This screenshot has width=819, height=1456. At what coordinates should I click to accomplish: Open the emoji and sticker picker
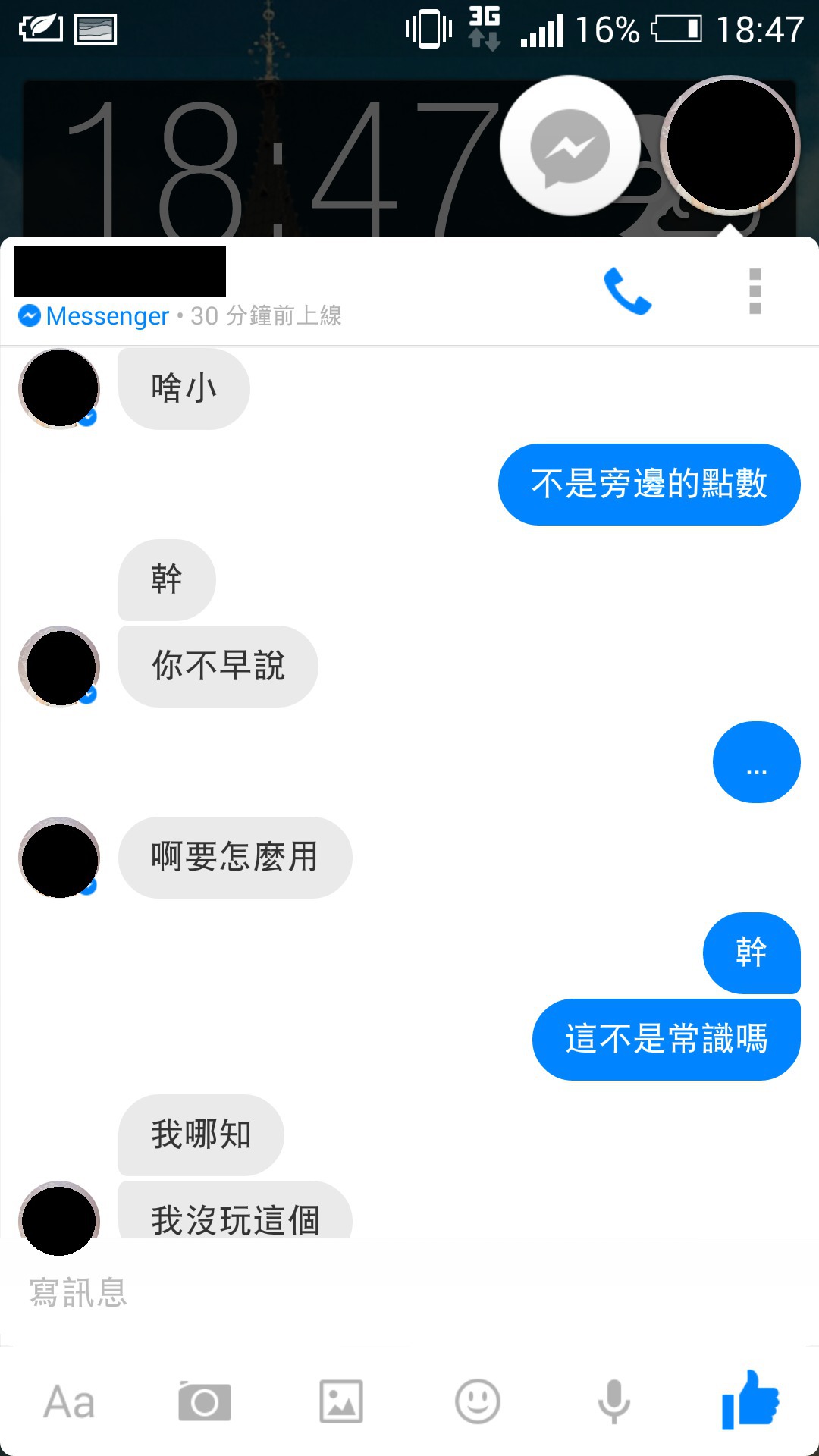(x=477, y=1402)
